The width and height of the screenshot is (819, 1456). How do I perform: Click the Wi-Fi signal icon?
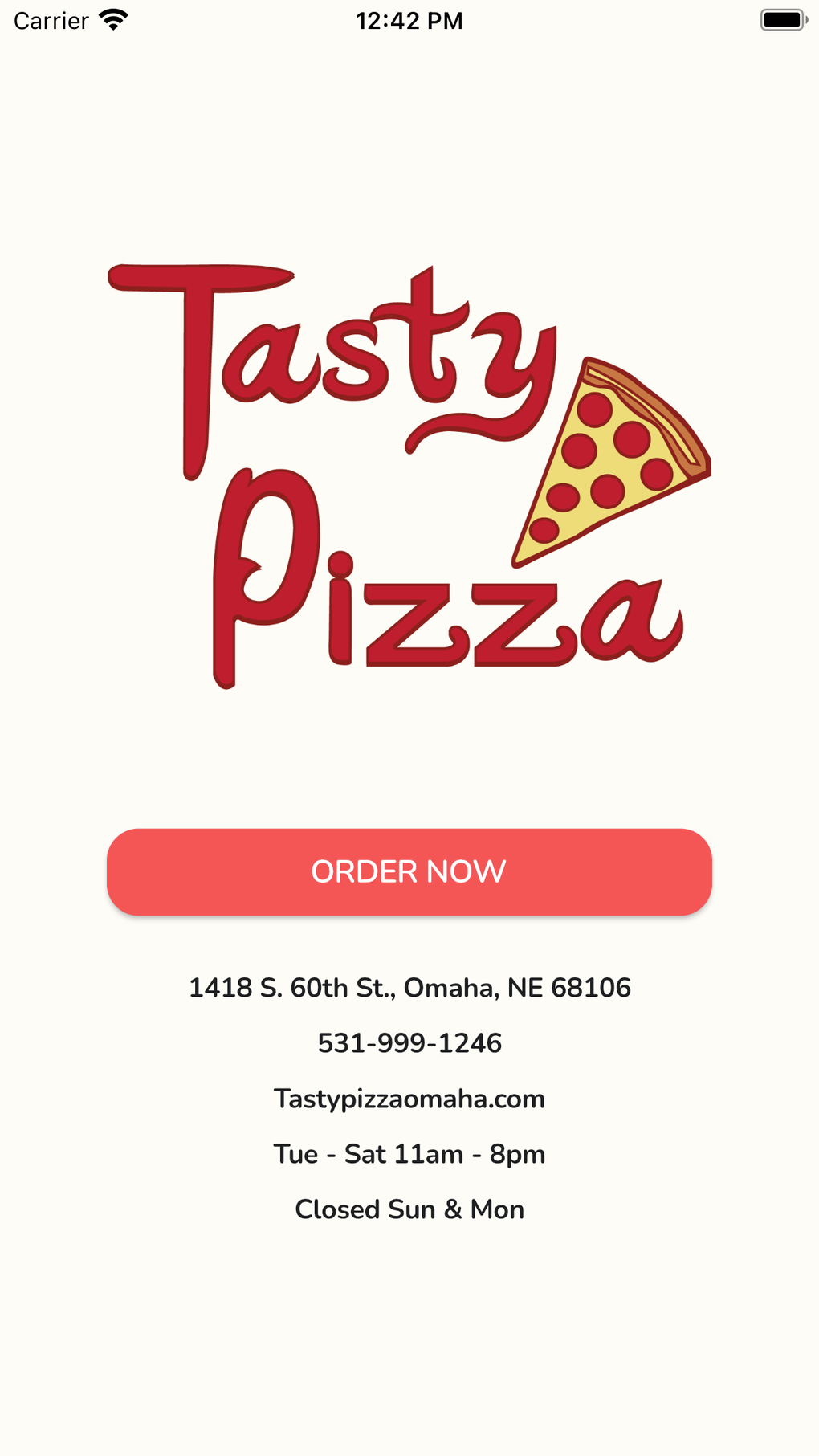pos(112,20)
